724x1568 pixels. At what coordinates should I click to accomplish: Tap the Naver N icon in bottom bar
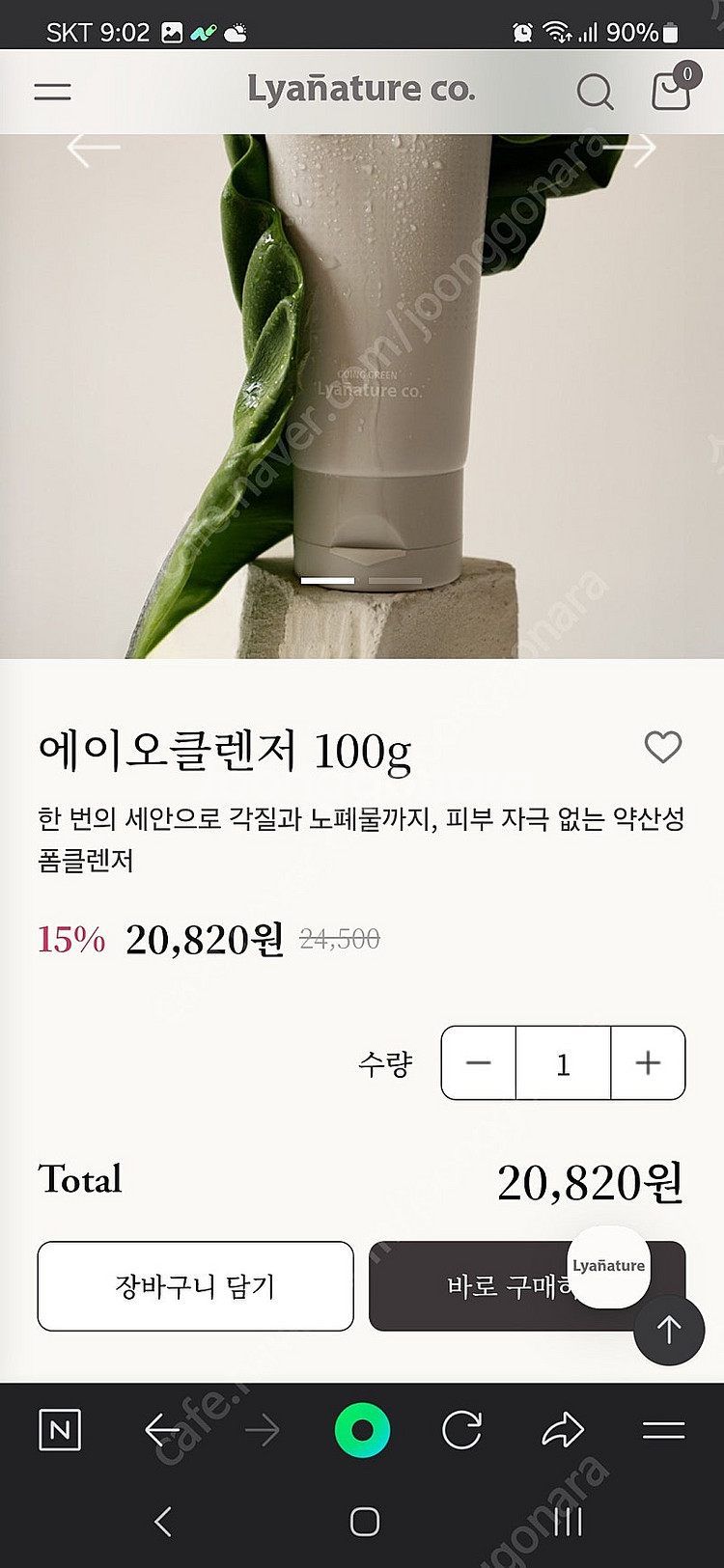pos(59,1431)
